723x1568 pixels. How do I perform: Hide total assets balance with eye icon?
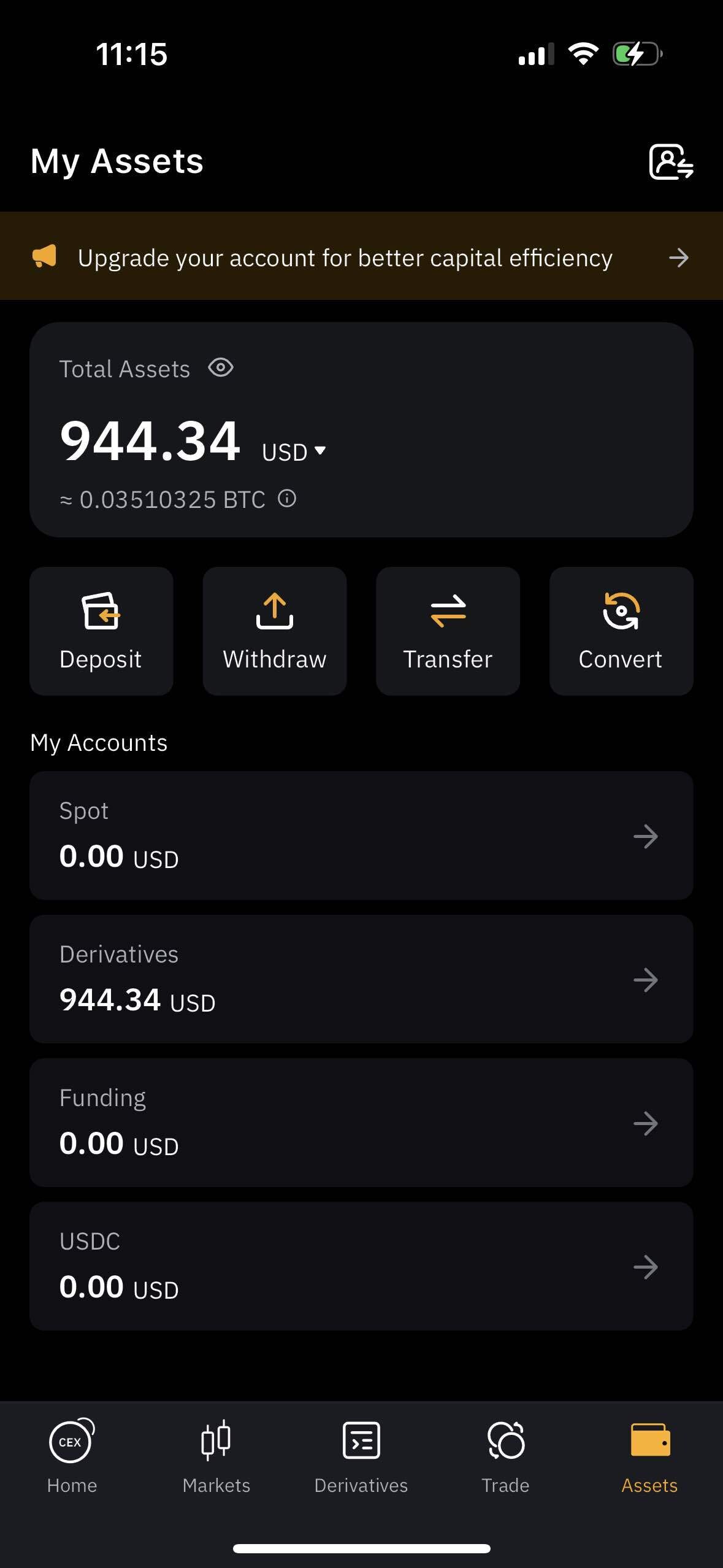221,368
